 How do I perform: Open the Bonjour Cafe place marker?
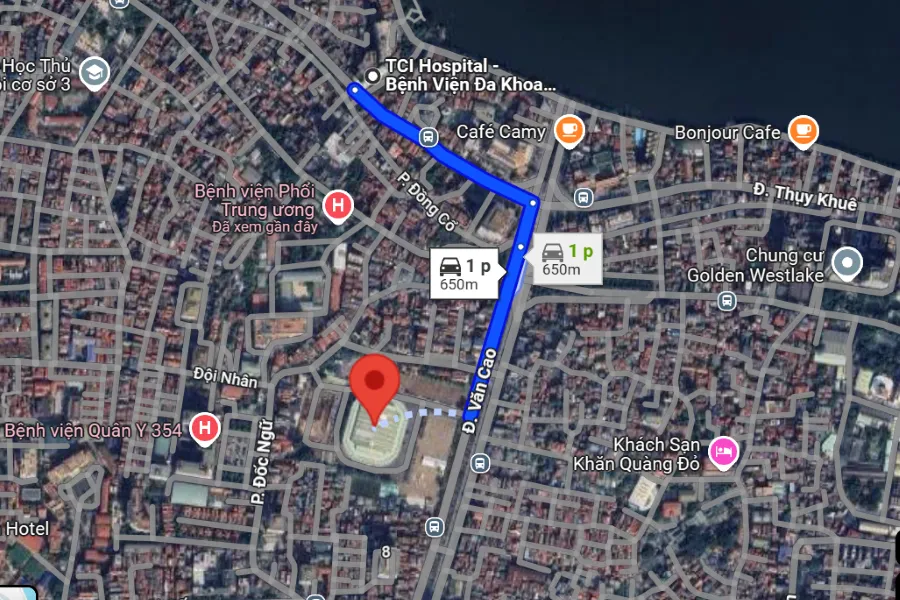pyautogui.click(x=803, y=130)
